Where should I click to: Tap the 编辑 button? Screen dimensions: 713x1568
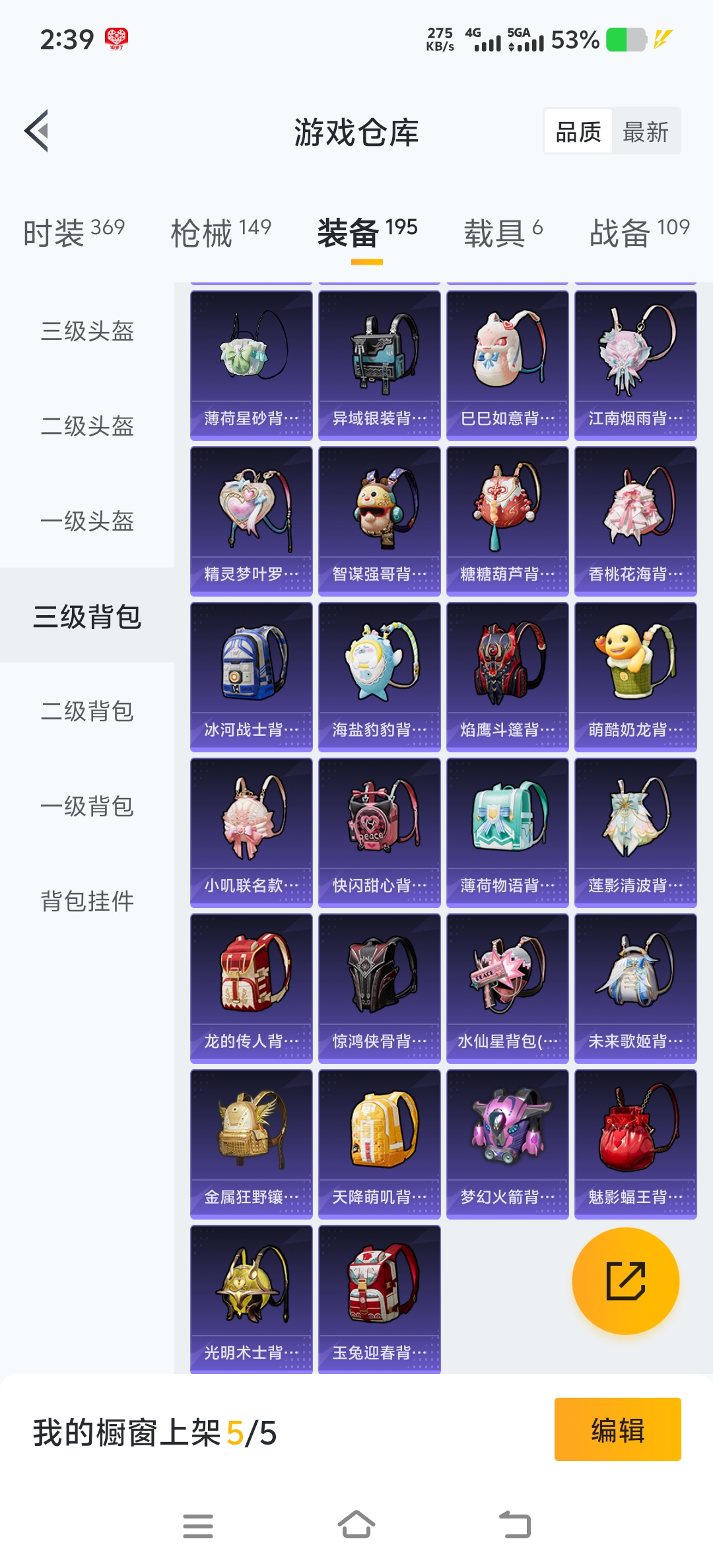pos(617,1429)
